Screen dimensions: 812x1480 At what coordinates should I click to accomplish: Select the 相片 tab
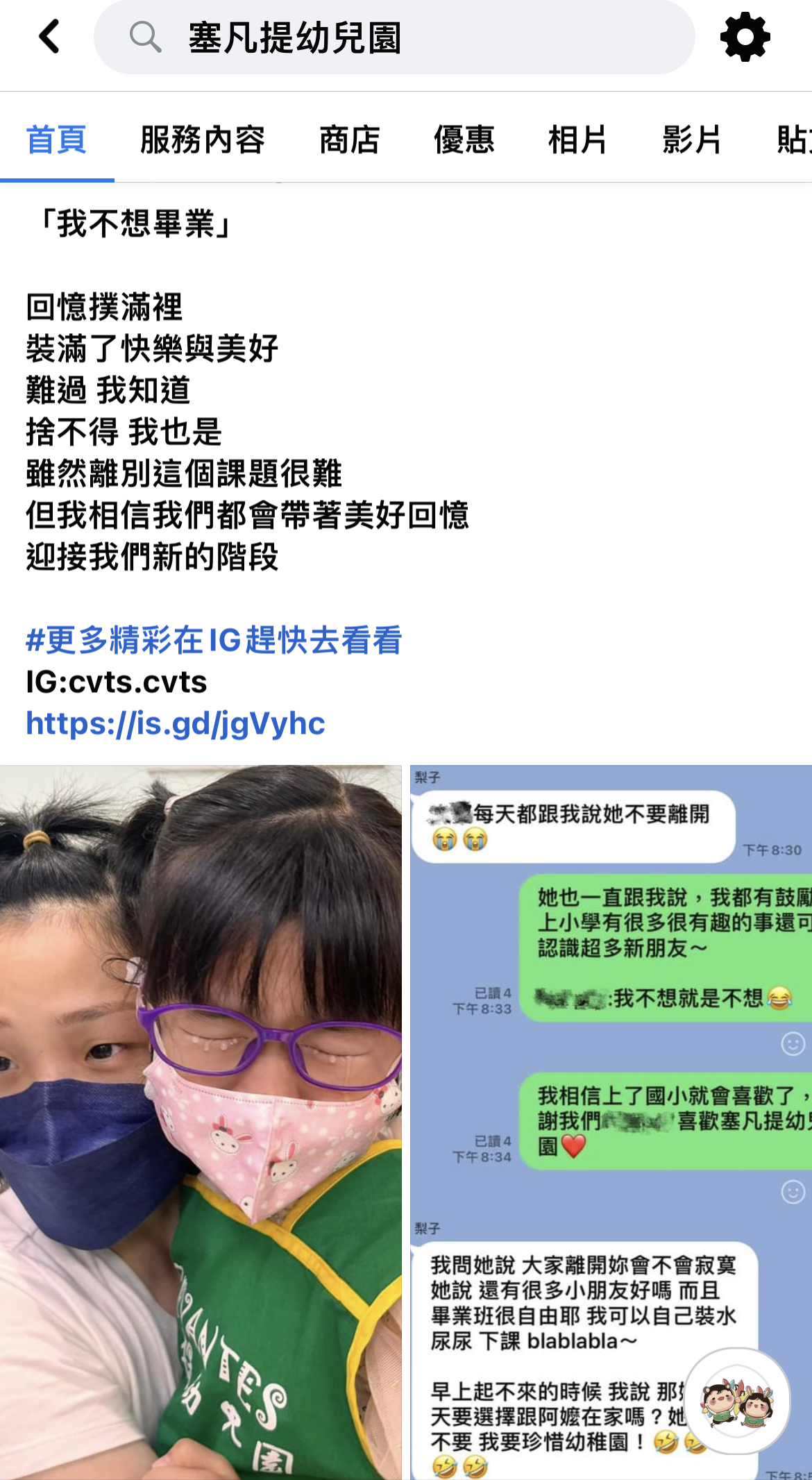coord(577,140)
